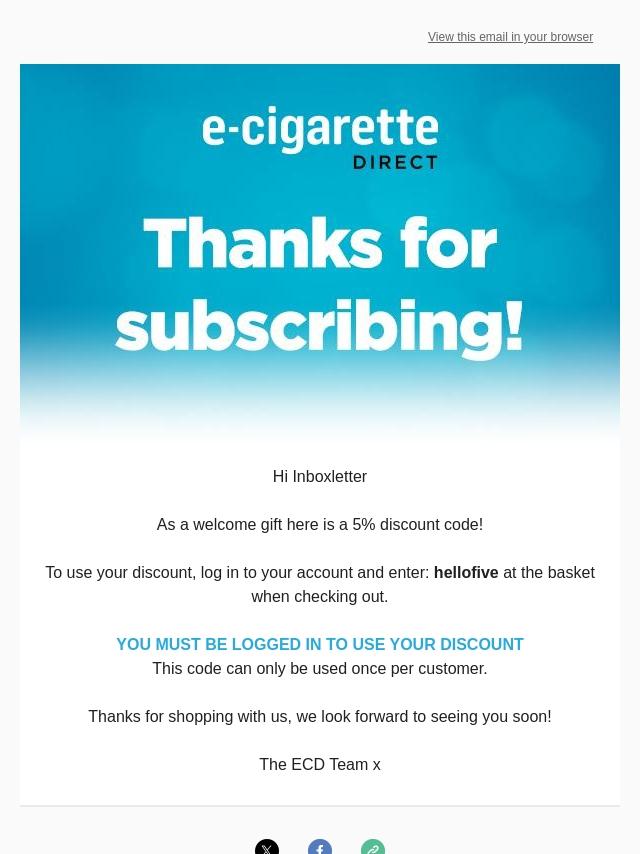Open the X (Twitter) social icon
Image resolution: width=640 pixels, height=854 pixels.
[267, 848]
